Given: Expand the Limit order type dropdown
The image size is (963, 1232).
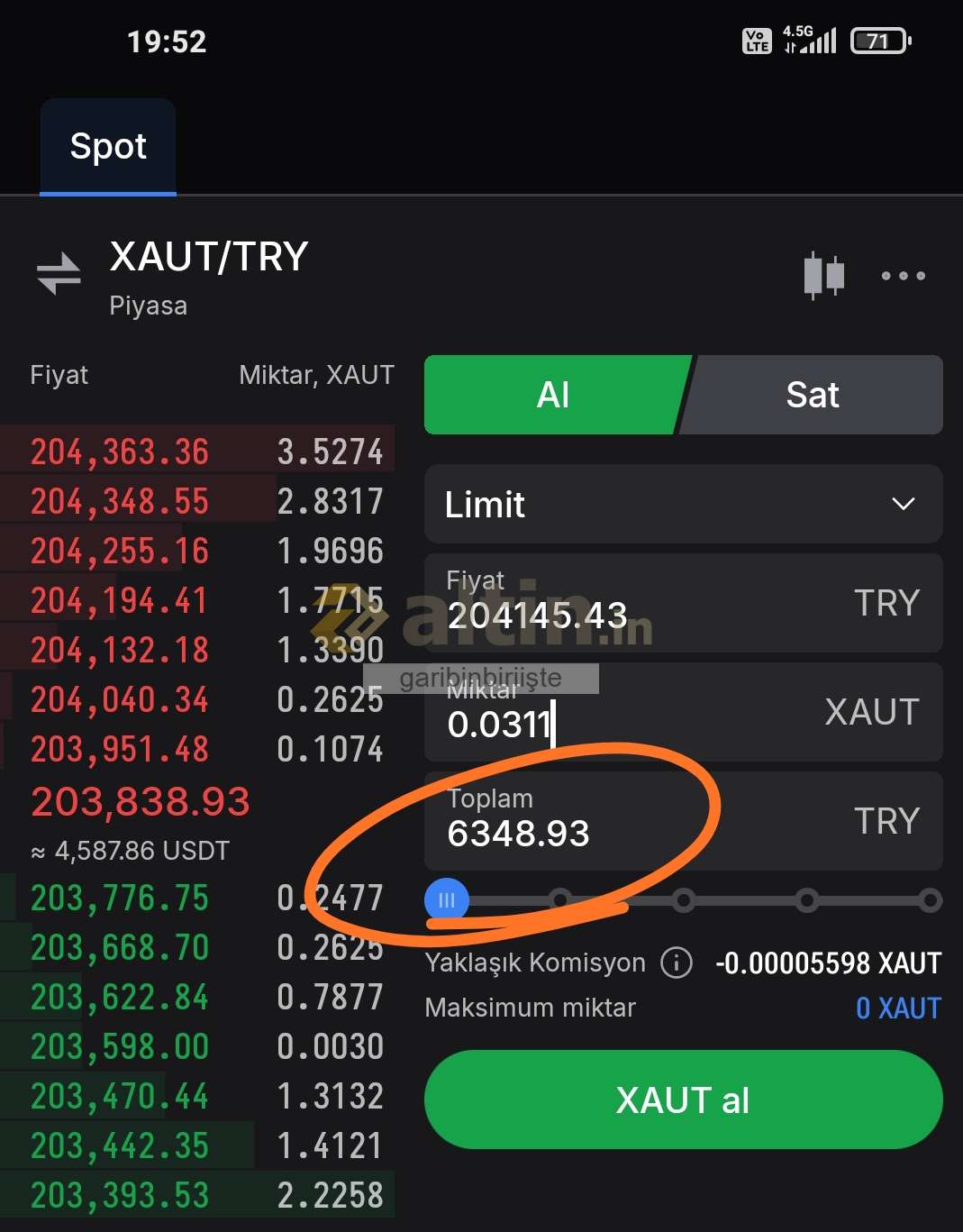Looking at the screenshot, I should tap(683, 504).
